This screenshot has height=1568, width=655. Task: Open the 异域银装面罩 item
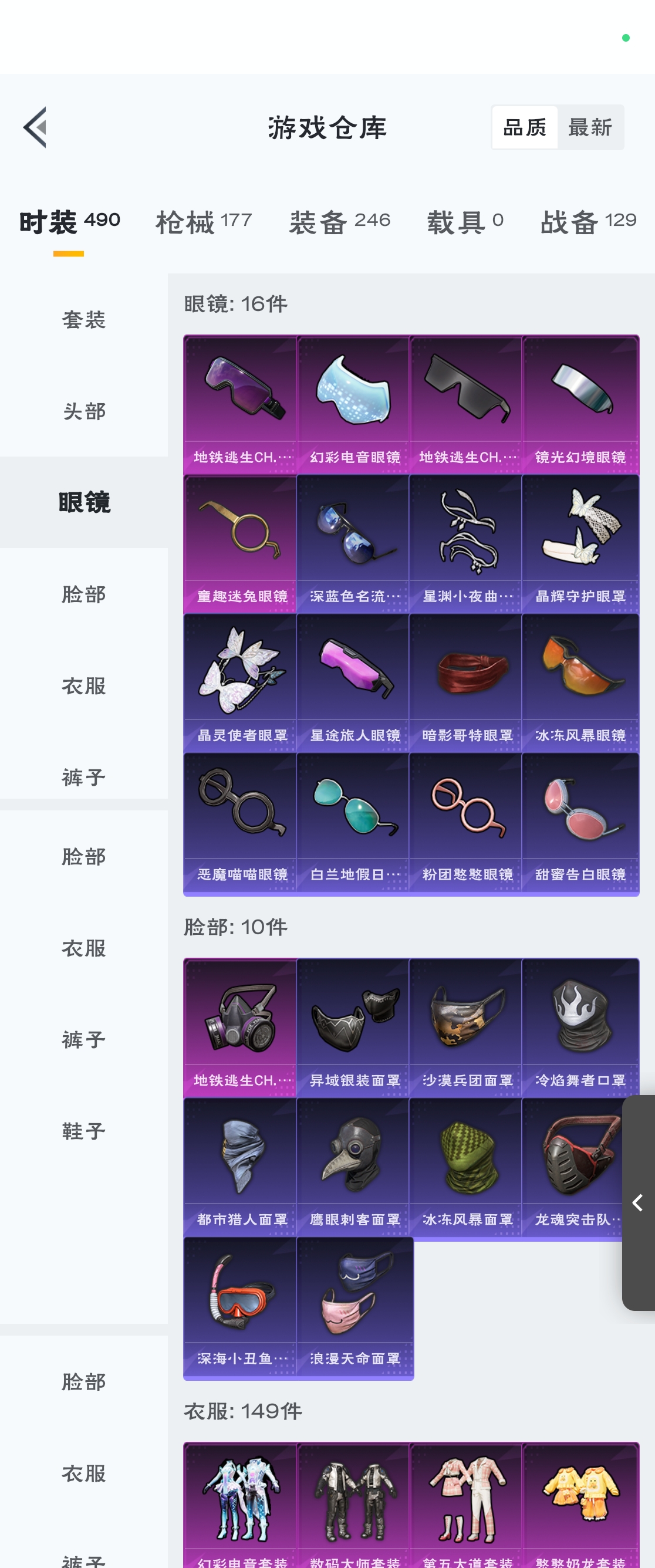(354, 1028)
